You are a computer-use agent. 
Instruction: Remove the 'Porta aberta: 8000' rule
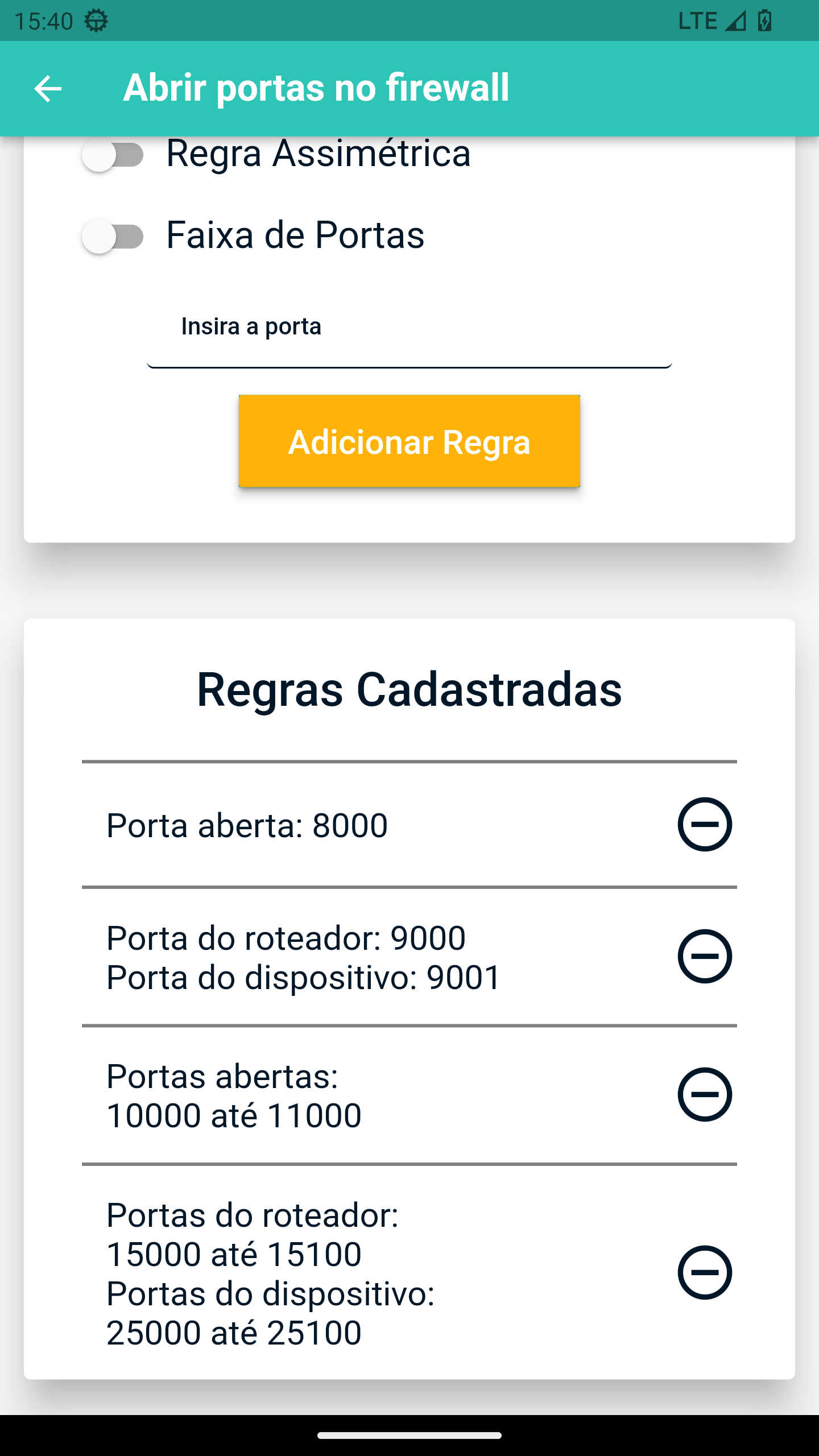click(705, 825)
